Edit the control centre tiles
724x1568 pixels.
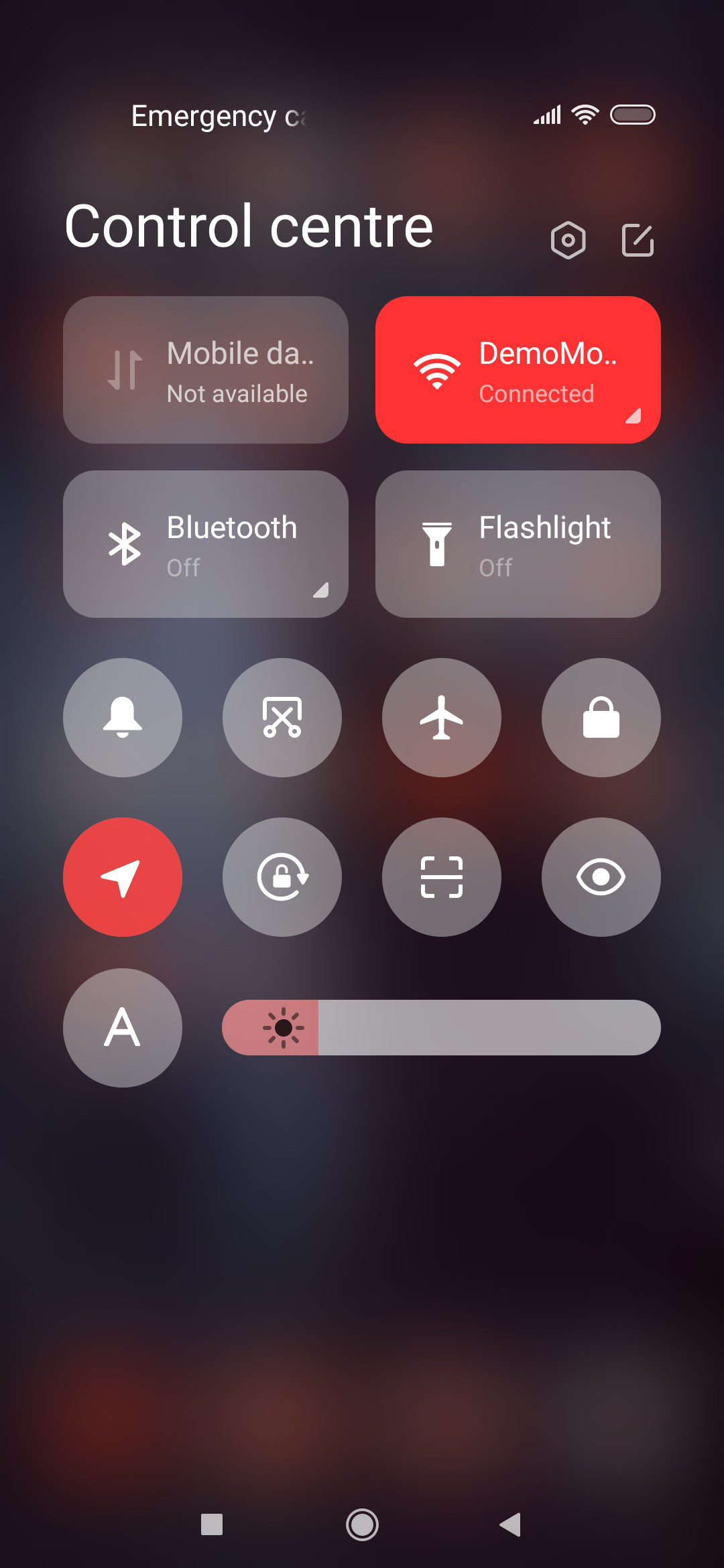coord(638,240)
